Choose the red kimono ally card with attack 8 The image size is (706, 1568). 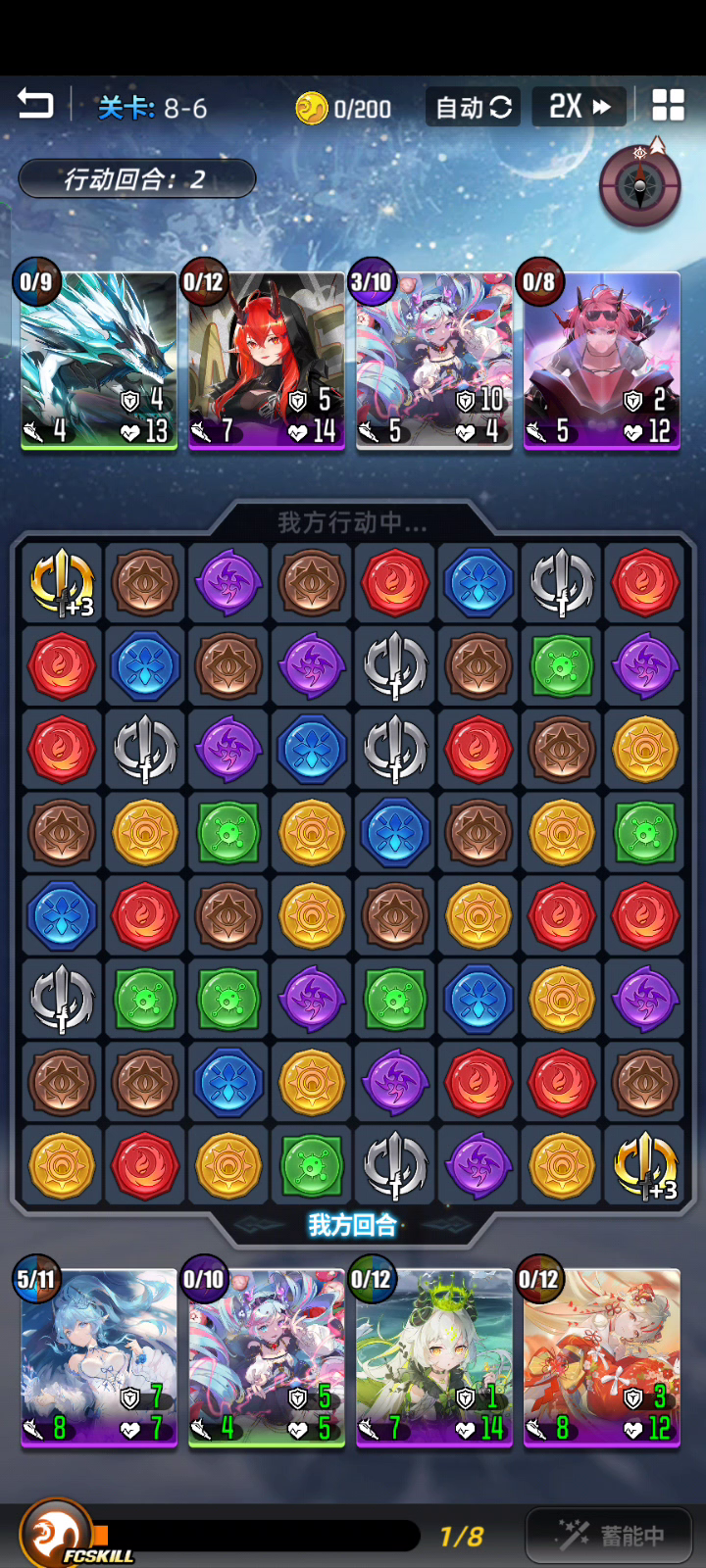click(602, 1358)
